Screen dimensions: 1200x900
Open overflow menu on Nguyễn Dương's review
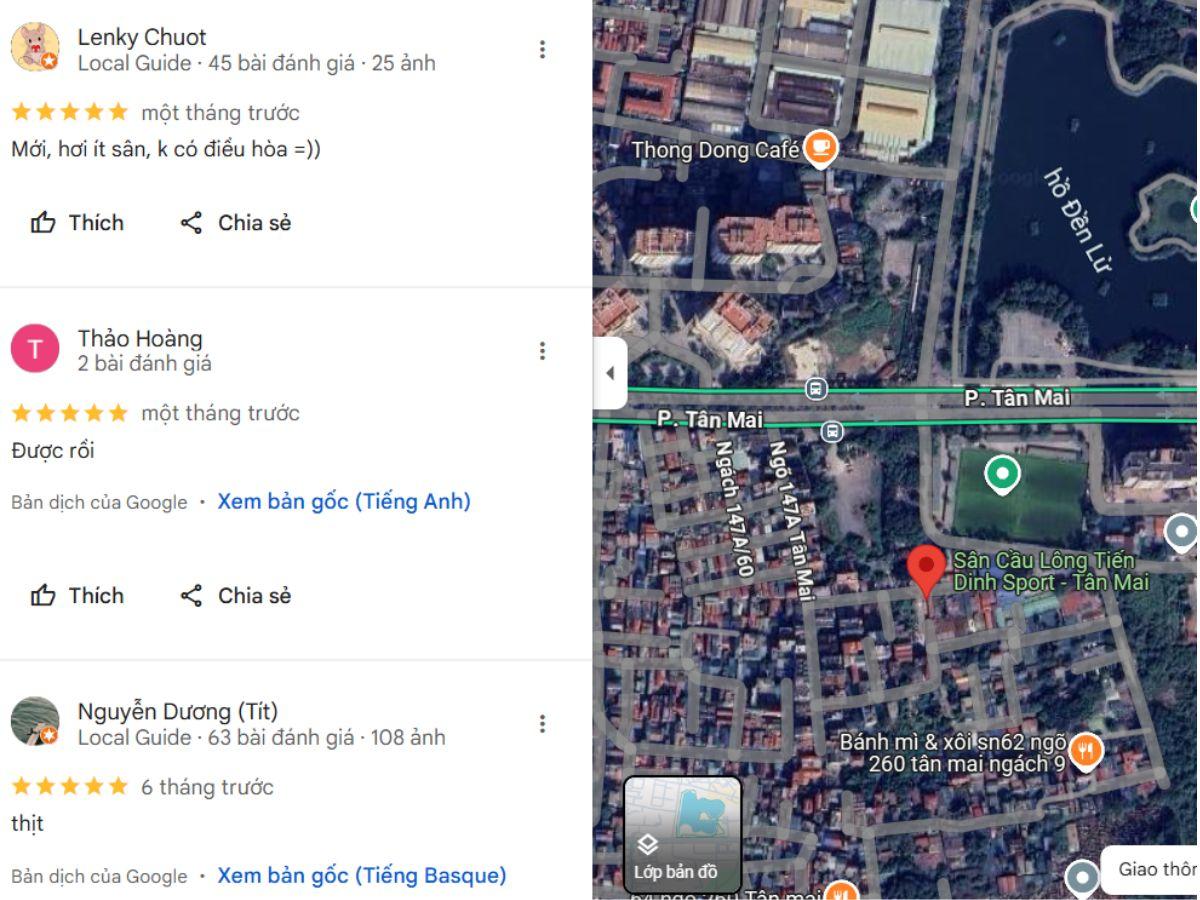(x=542, y=723)
